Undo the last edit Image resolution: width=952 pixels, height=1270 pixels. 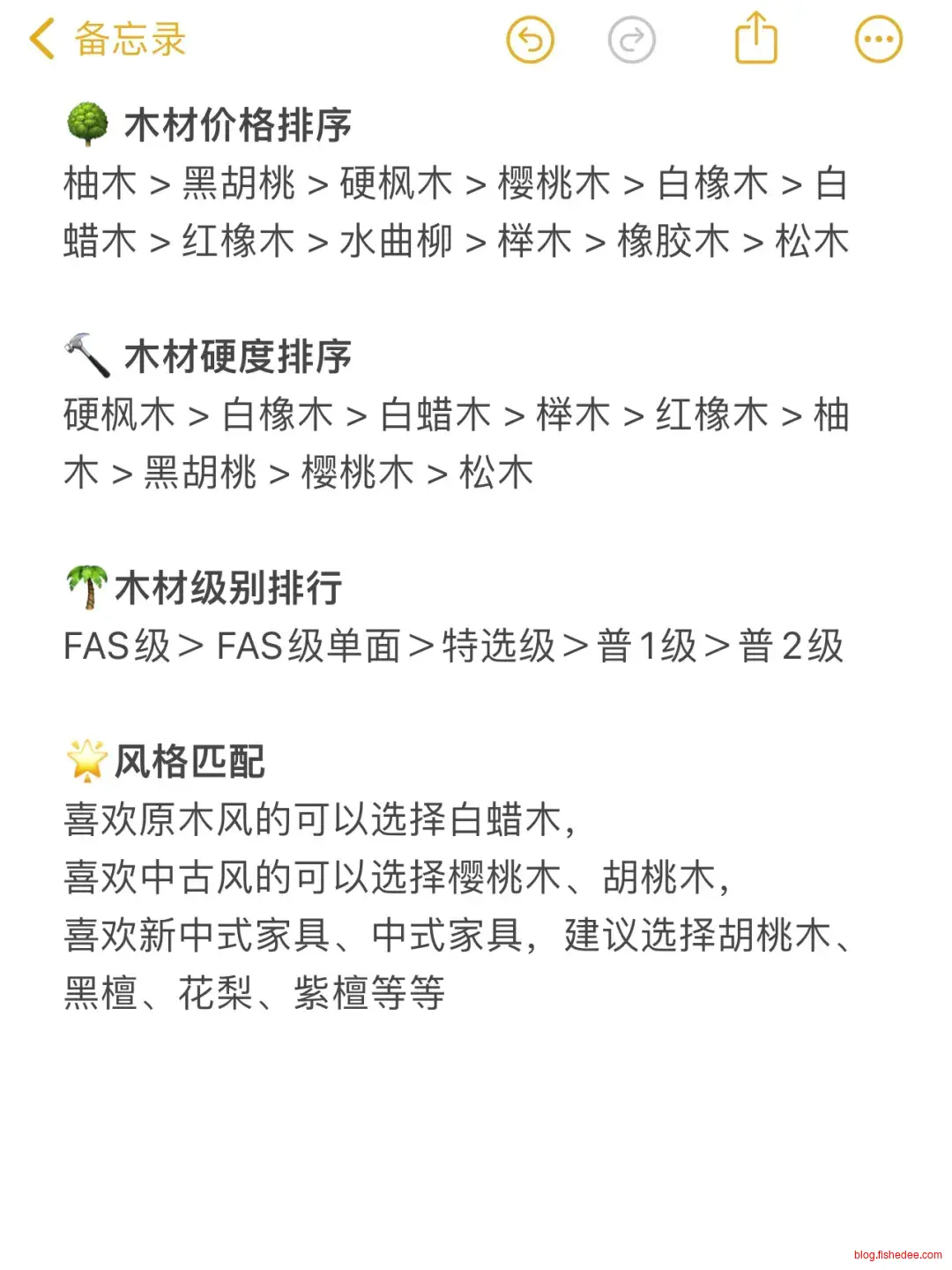coord(530,40)
